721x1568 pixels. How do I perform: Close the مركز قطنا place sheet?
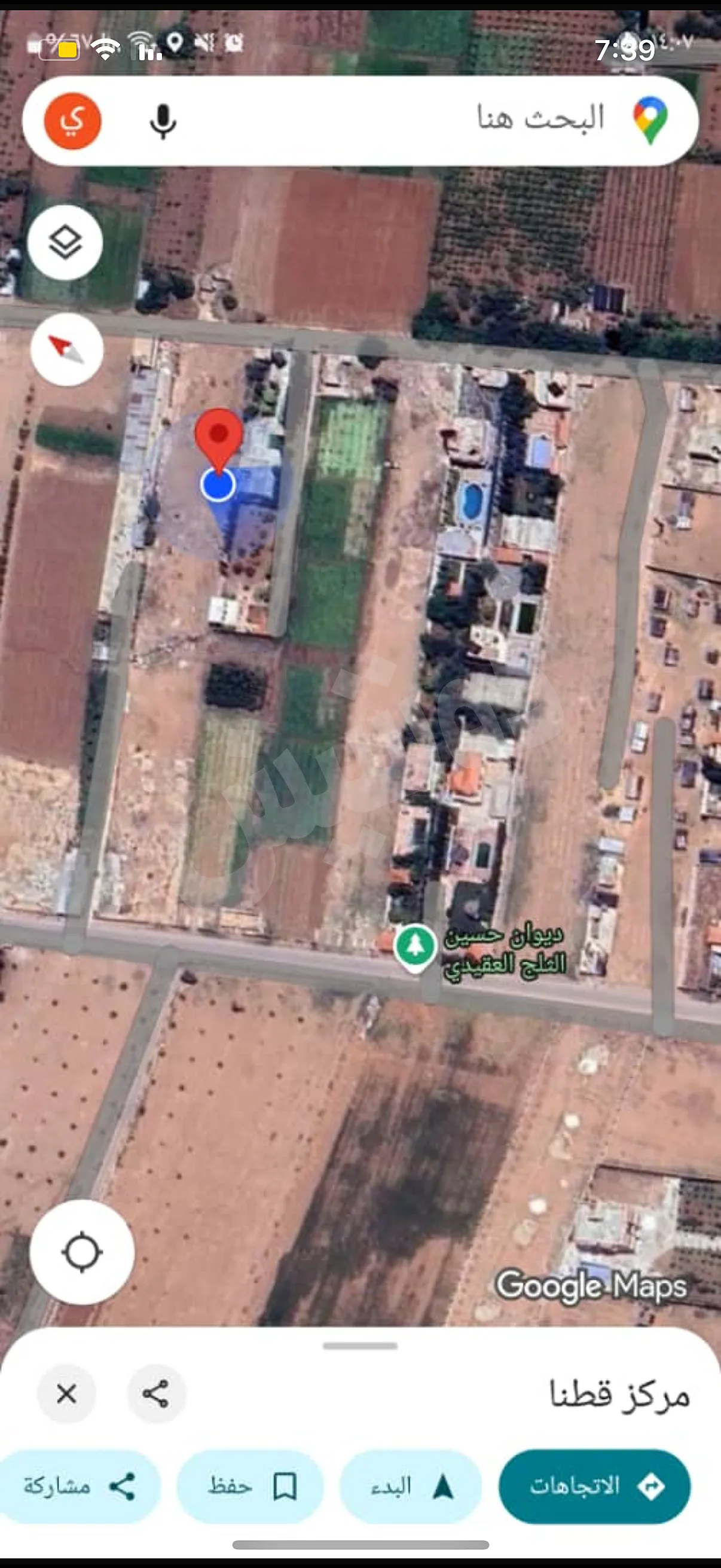click(66, 1393)
